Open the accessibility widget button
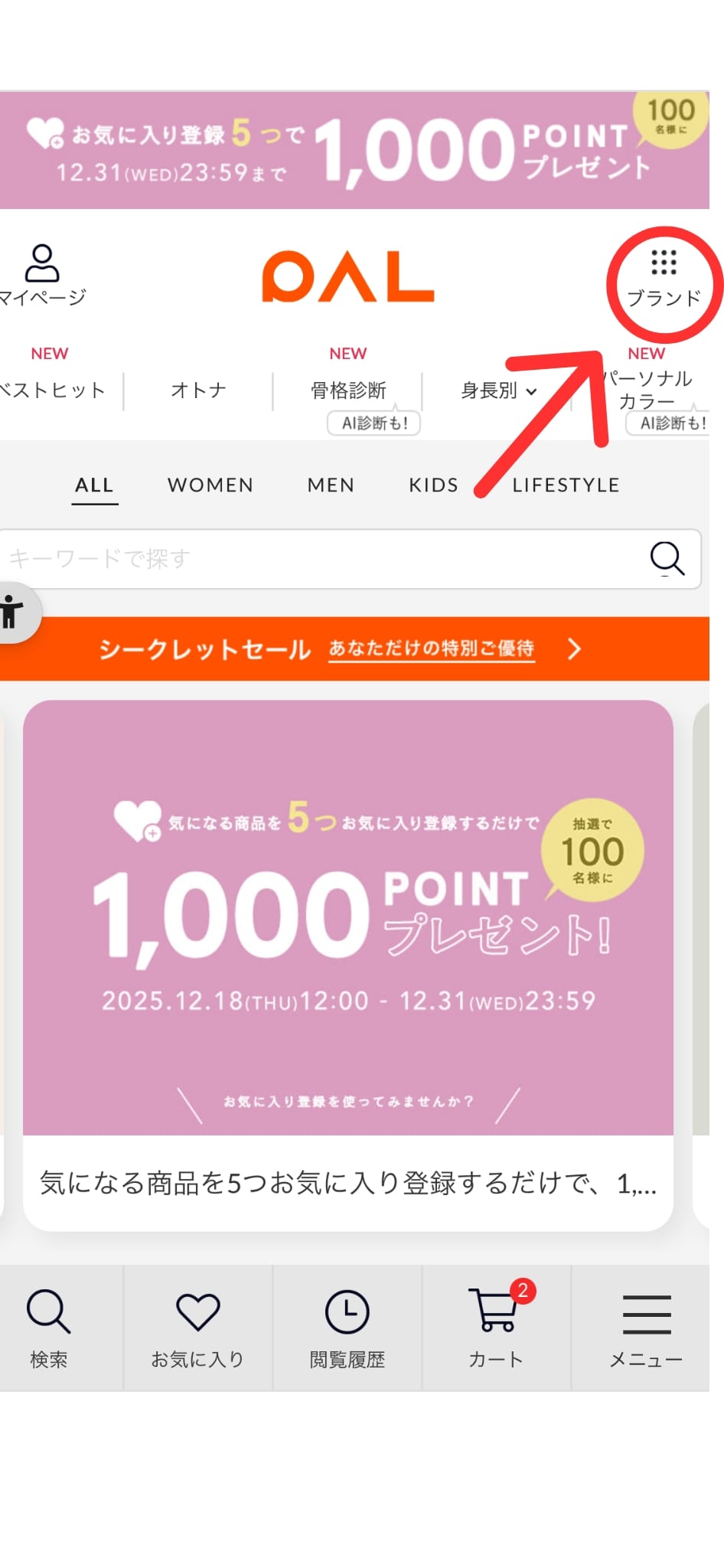 [14, 612]
